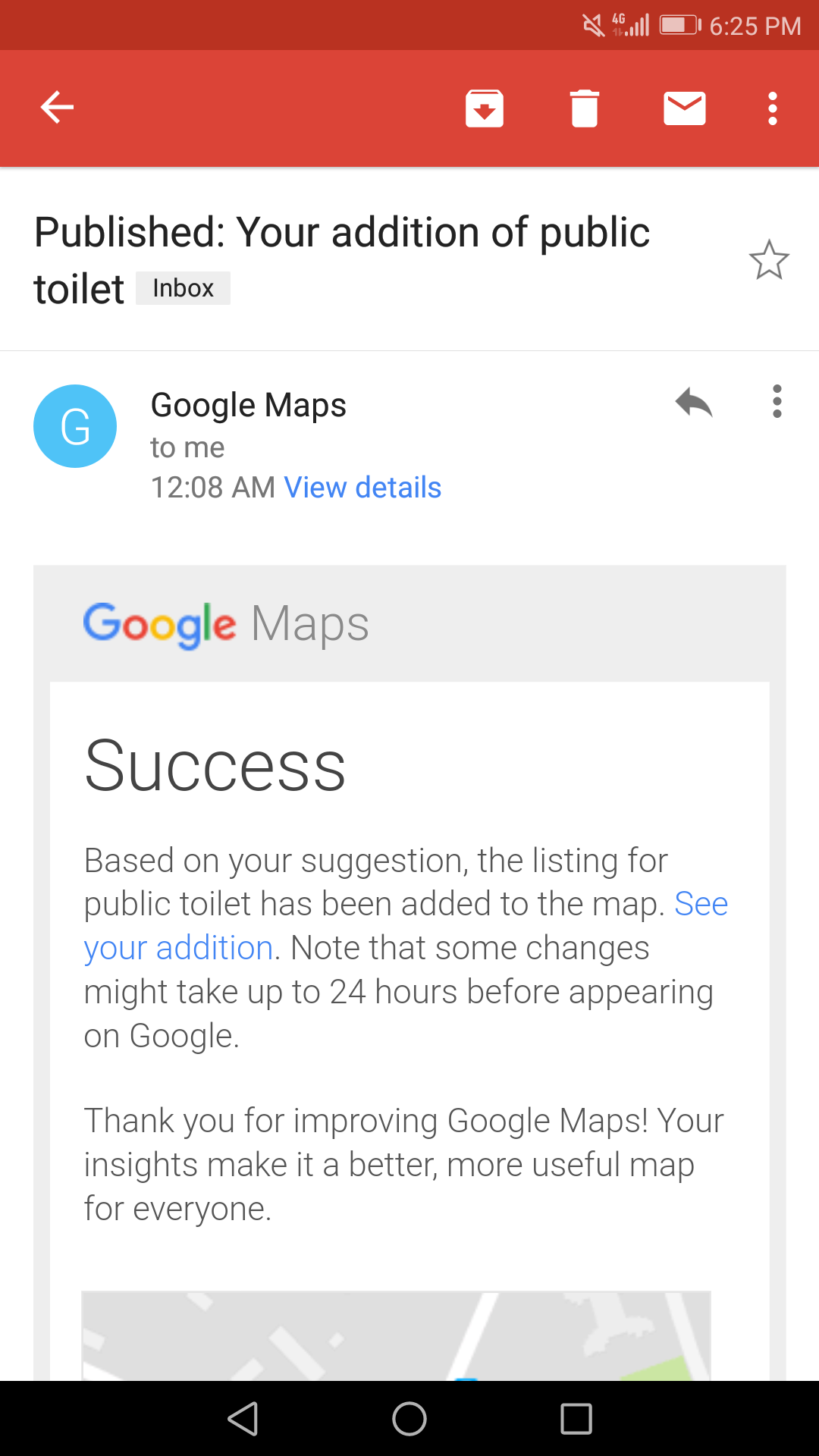The image size is (819, 1456).
Task: Tap View details link
Action: coord(362,488)
